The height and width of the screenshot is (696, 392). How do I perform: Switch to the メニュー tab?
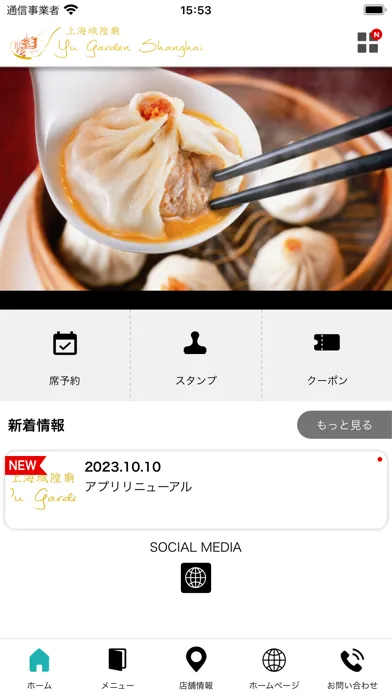(117, 668)
